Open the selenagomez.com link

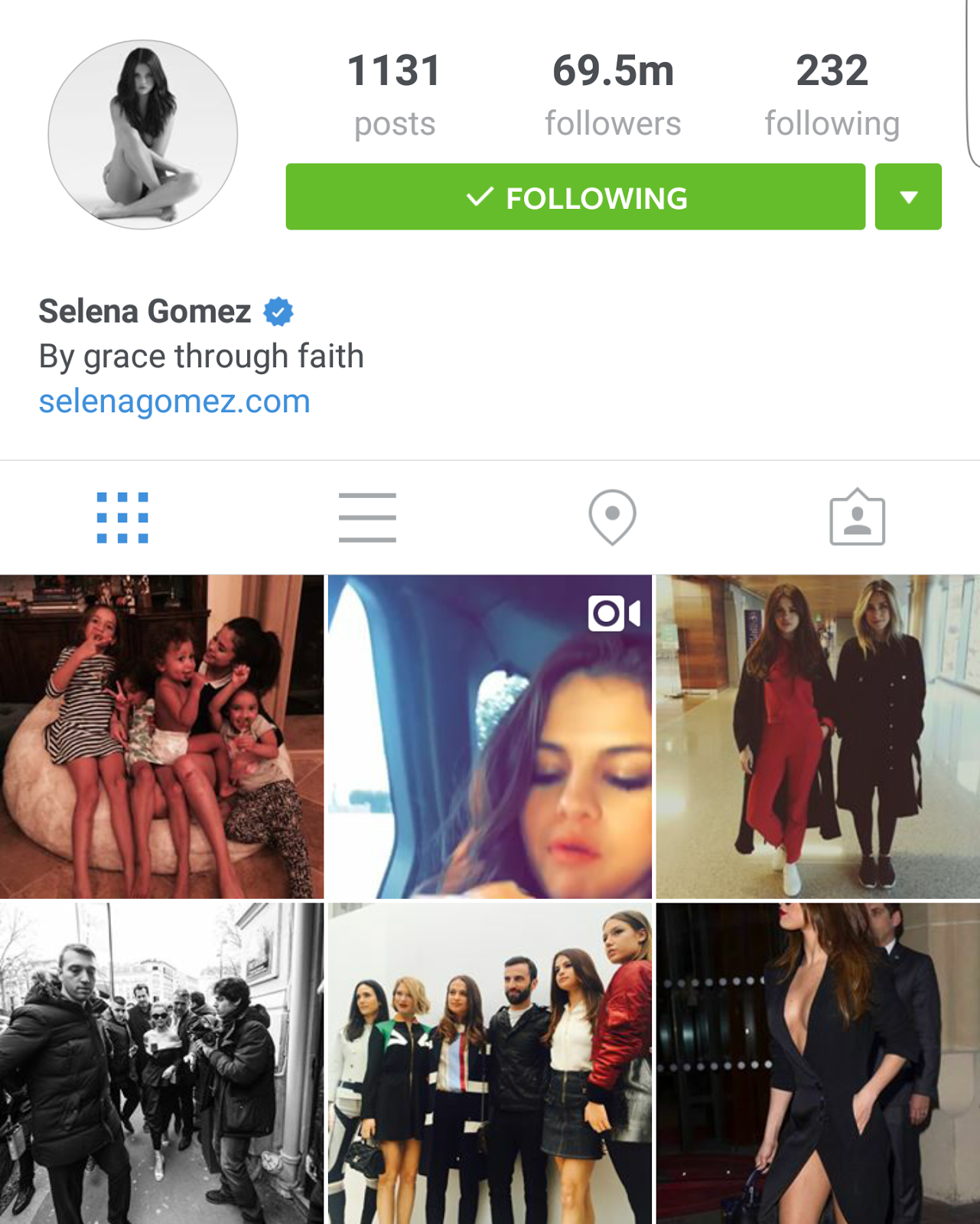174,402
